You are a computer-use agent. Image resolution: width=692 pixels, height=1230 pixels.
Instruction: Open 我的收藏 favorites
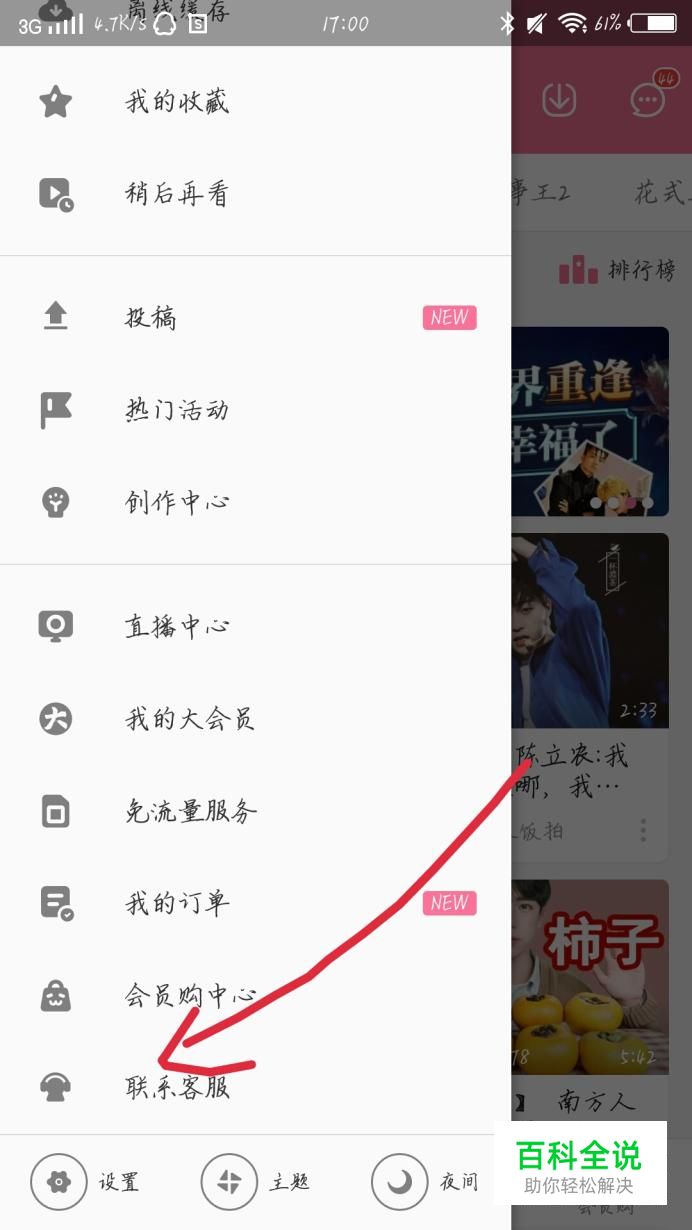pyautogui.click(x=255, y=101)
